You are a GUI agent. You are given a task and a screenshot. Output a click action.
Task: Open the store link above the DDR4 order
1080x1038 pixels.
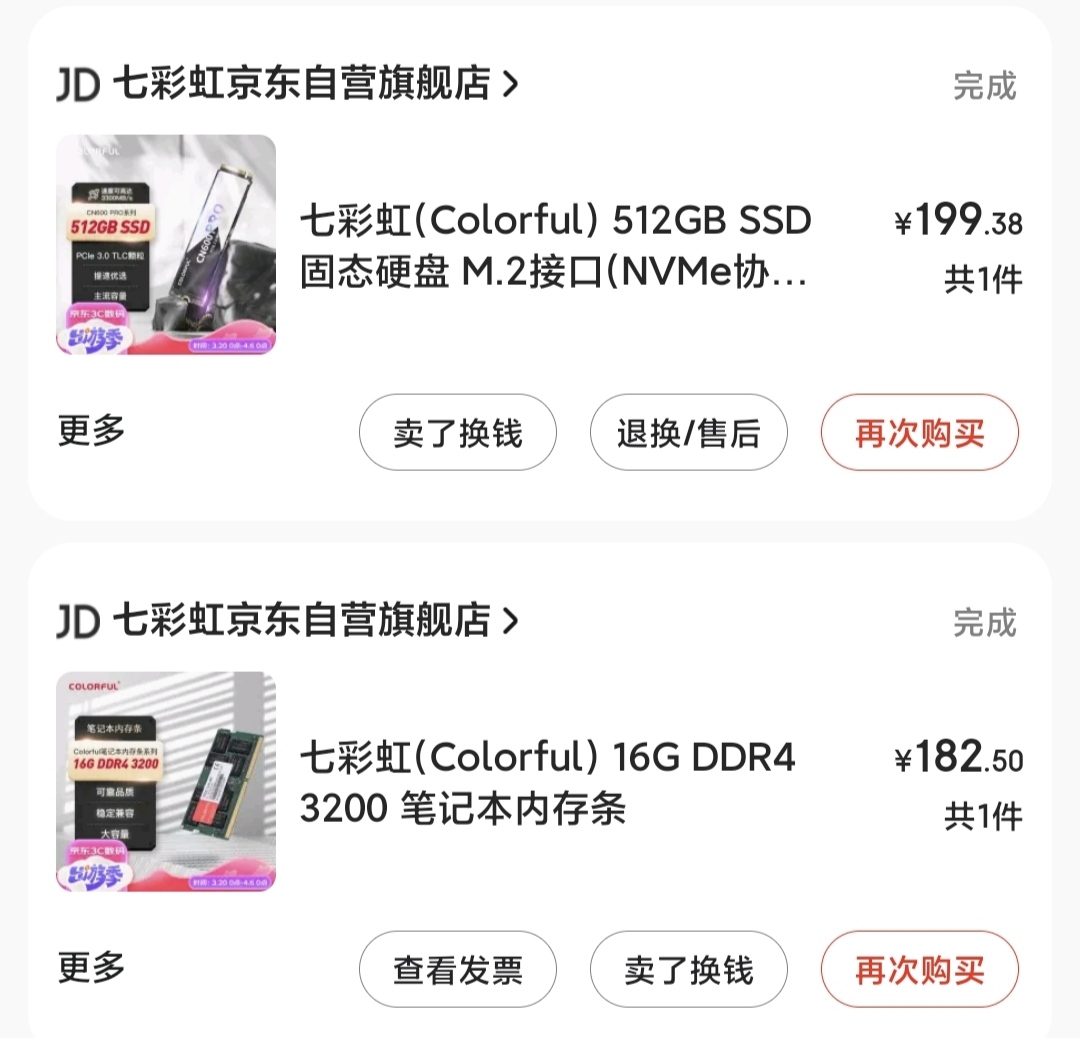(x=287, y=621)
